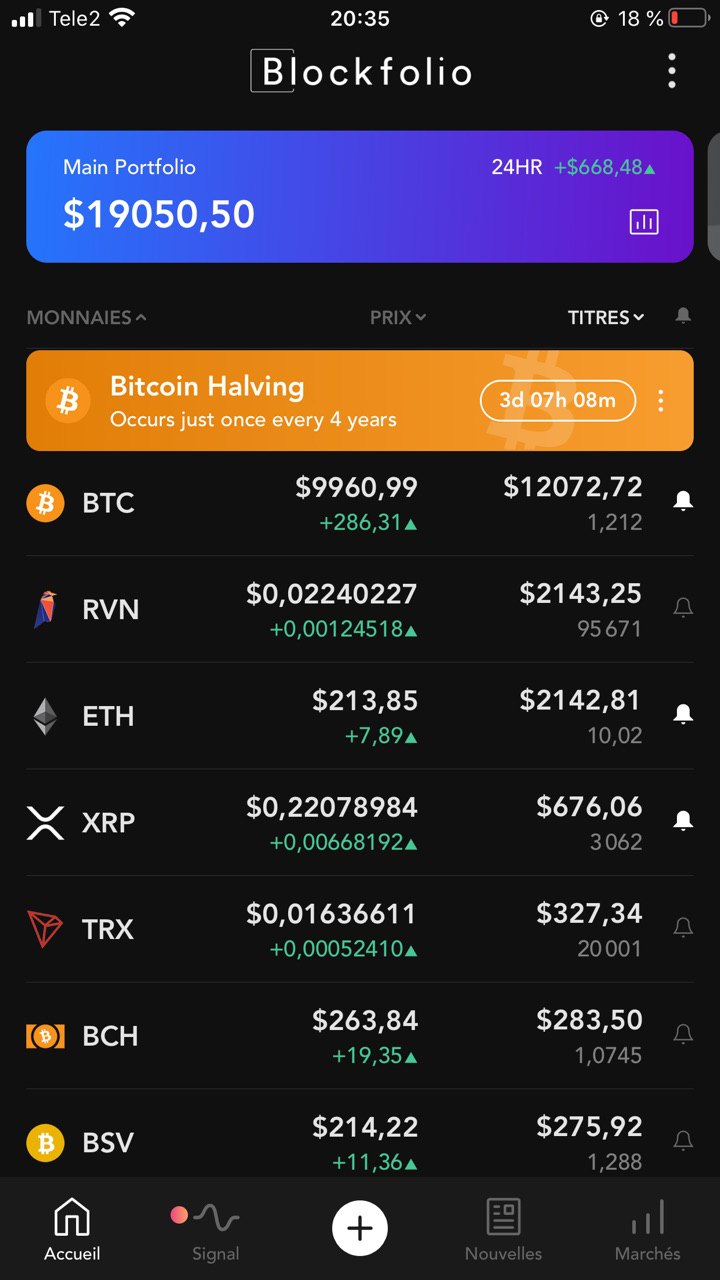Sort by the MONNAIES column
Viewport: 720px width, 1280px height.
(x=86, y=317)
